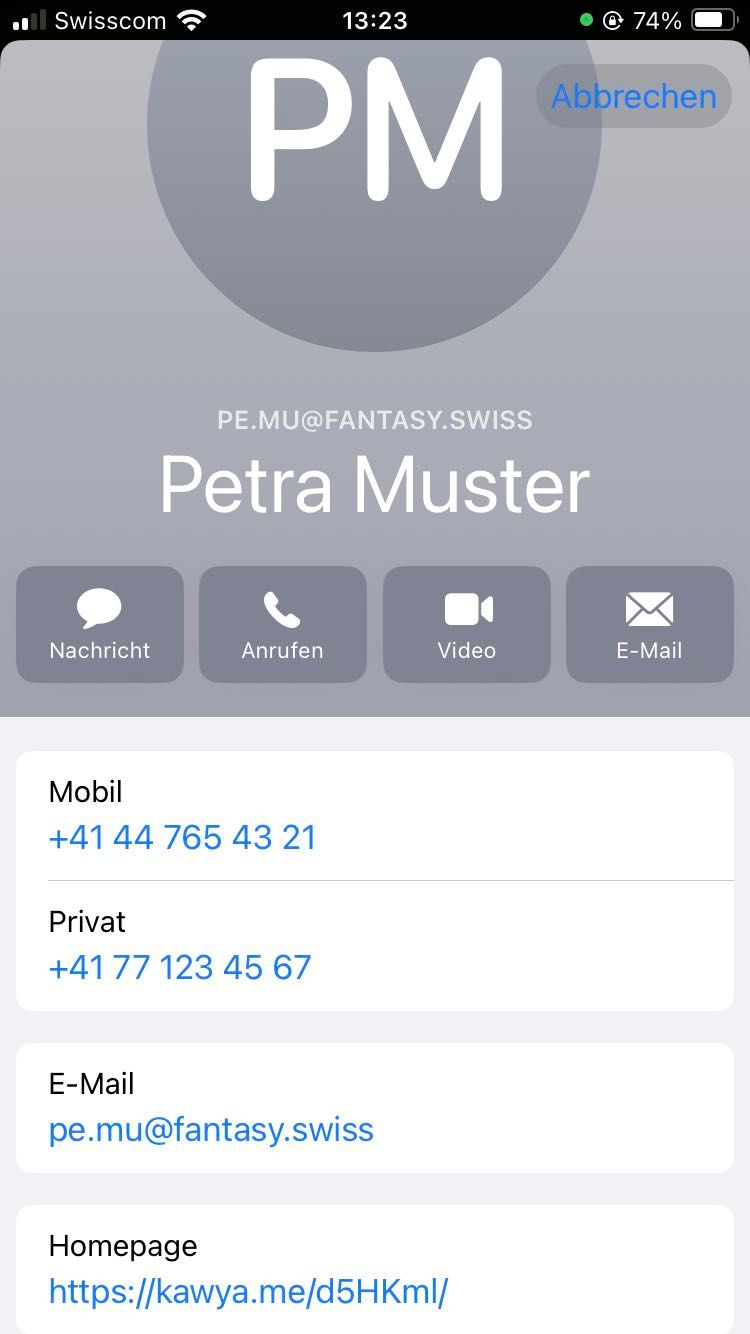Open the Homepage link kawya.me
This screenshot has height=1334, width=750.
[x=248, y=1291]
